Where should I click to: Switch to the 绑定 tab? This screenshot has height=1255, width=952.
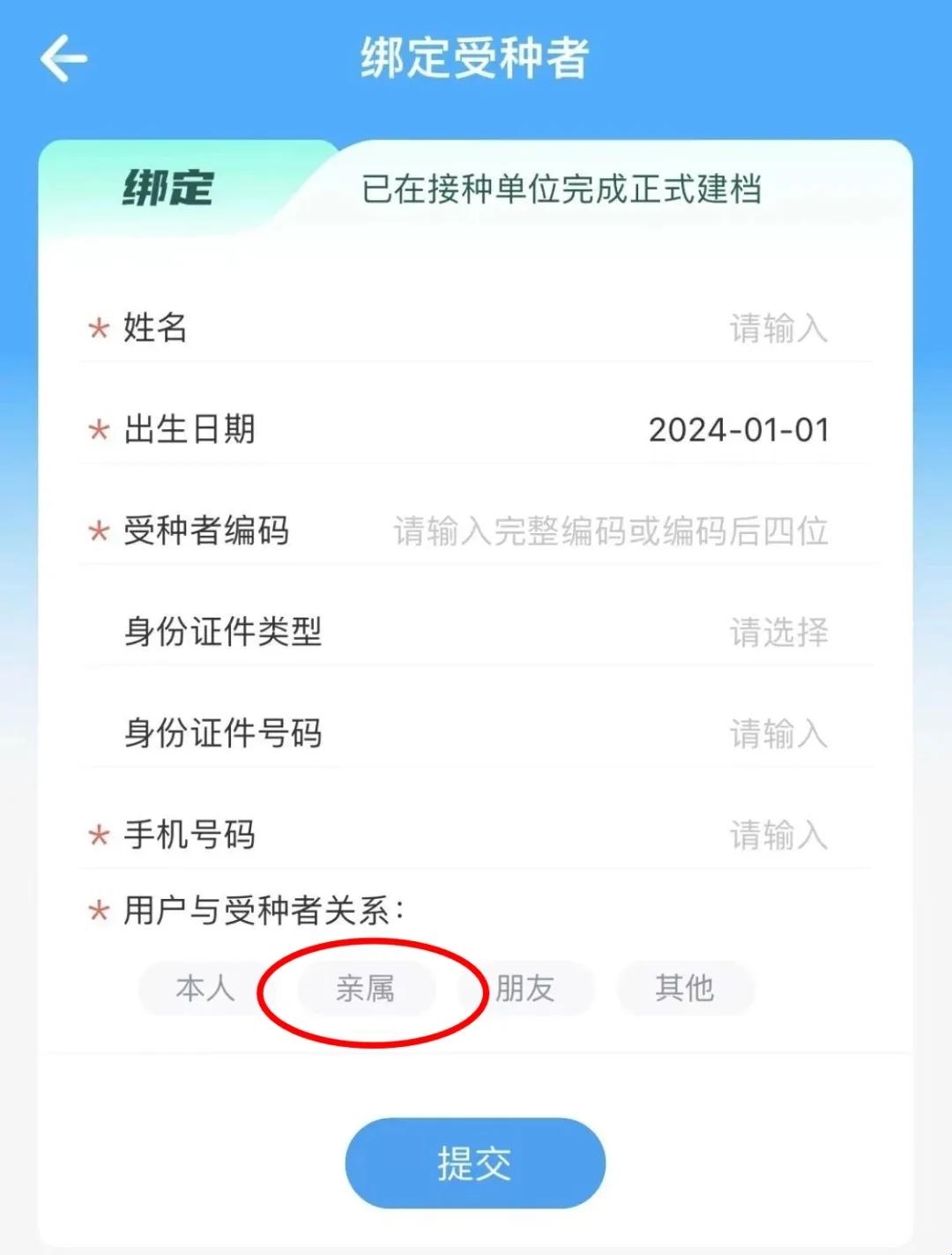[x=167, y=188]
